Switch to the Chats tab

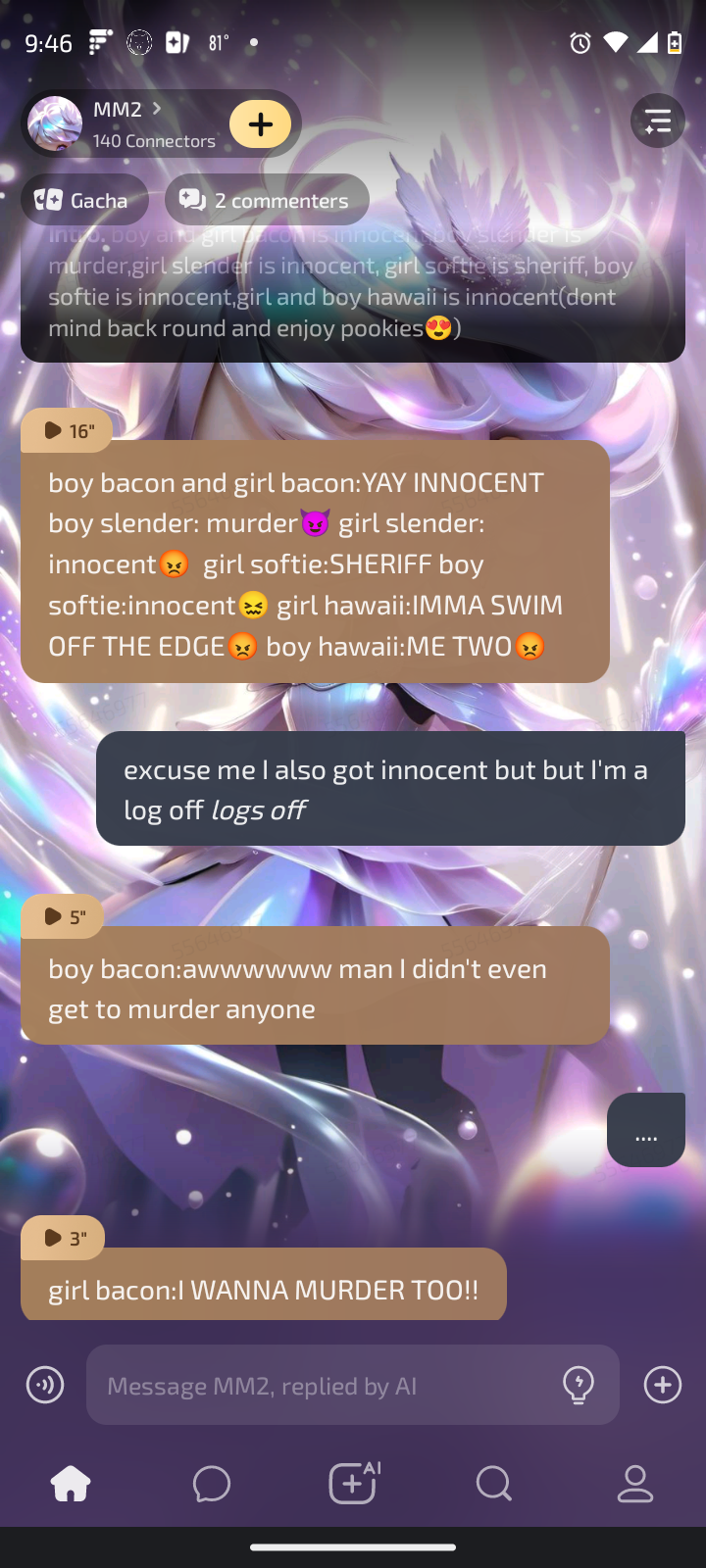tap(212, 1484)
